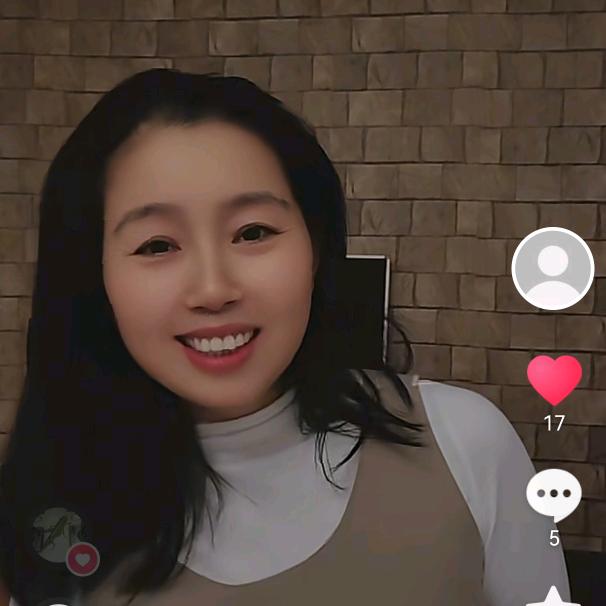This screenshot has height=606, width=606.
Task: Open the comments bubble showing 5
Action: coord(553,494)
